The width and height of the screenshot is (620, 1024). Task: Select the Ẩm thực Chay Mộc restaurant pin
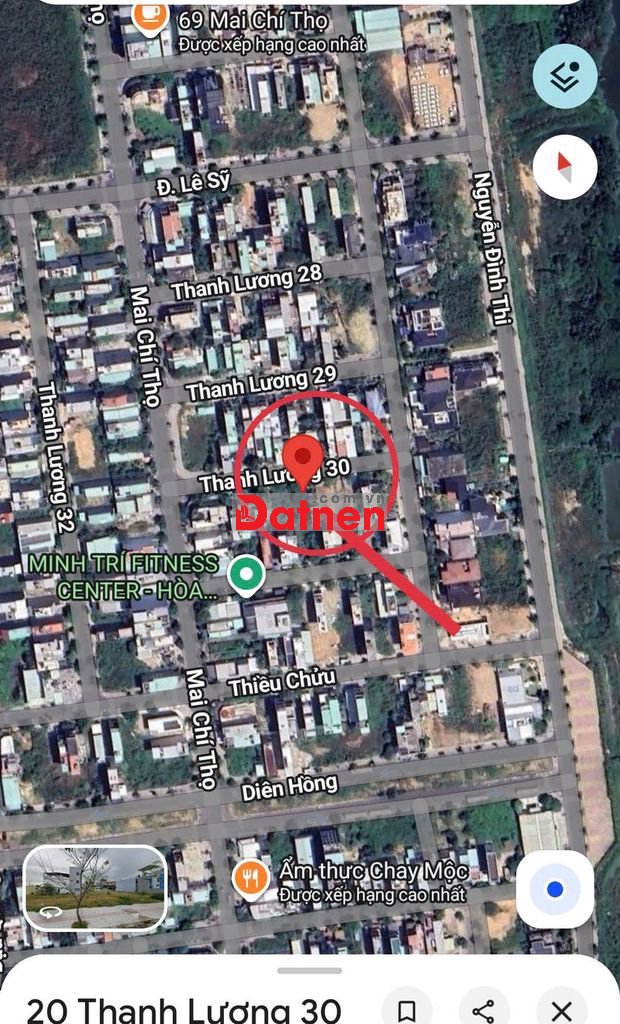pos(250,879)
